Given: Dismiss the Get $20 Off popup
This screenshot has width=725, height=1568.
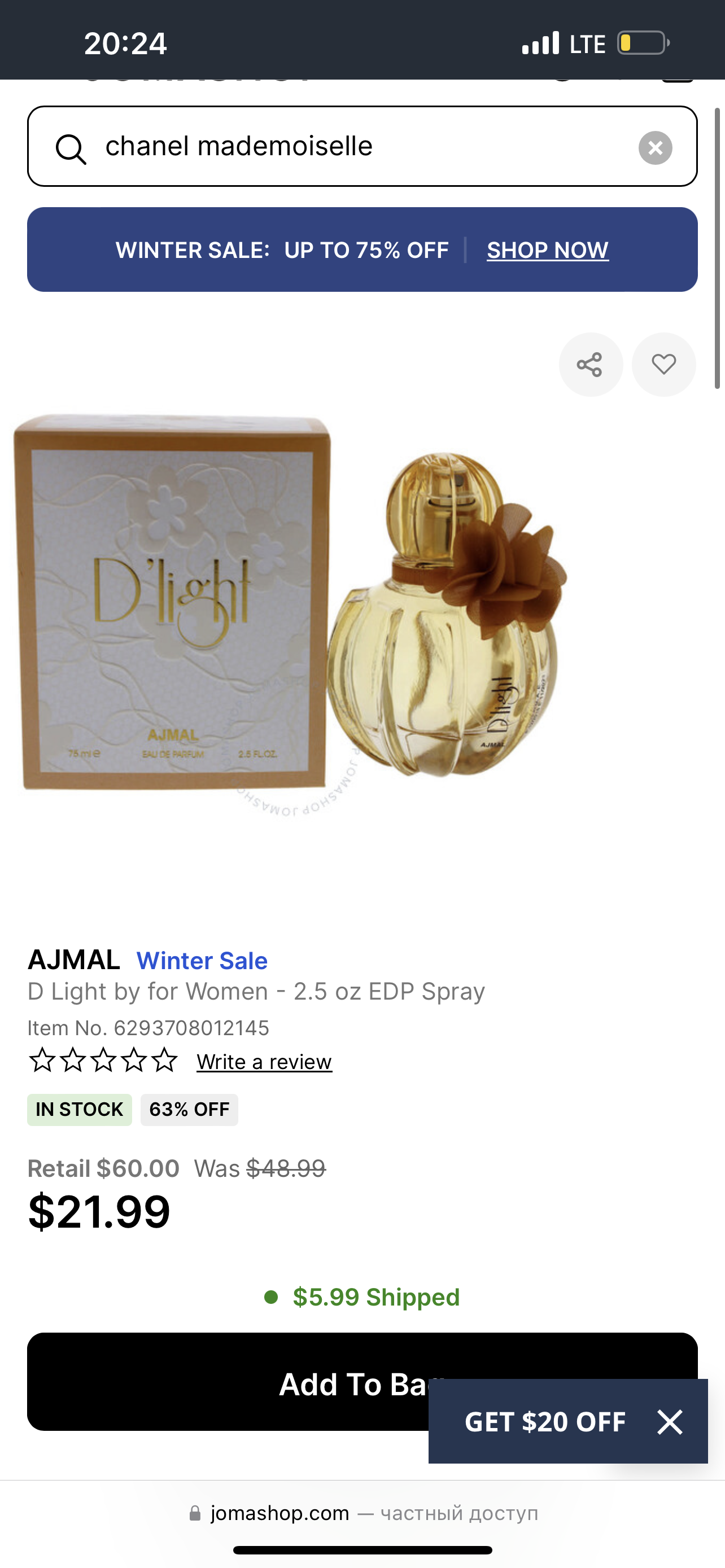Looking at the screenshot, I should tap(670, 1422).
